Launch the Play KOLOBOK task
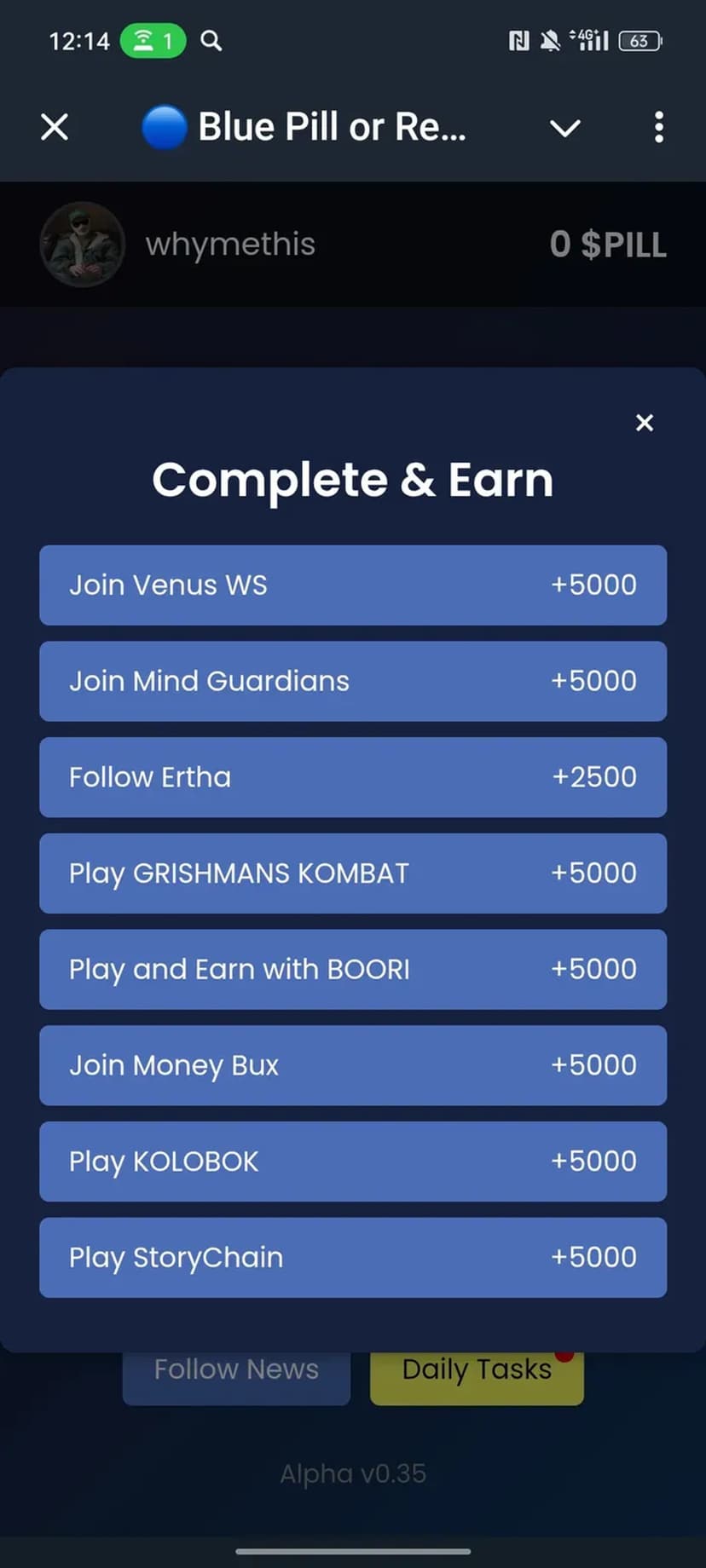The image size is (706, 1568). pos(353,1162)
